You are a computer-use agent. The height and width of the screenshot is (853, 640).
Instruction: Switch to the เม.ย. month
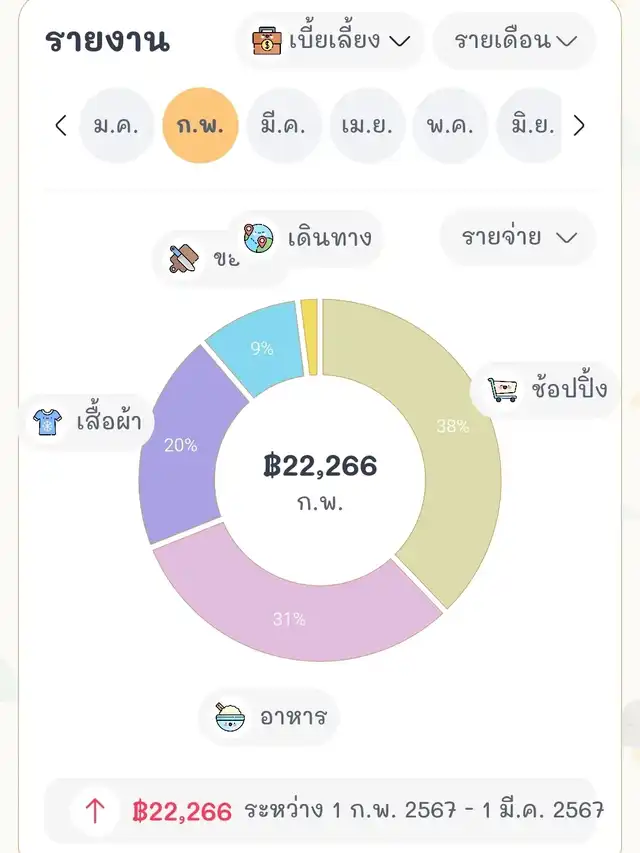pos(367,126)
